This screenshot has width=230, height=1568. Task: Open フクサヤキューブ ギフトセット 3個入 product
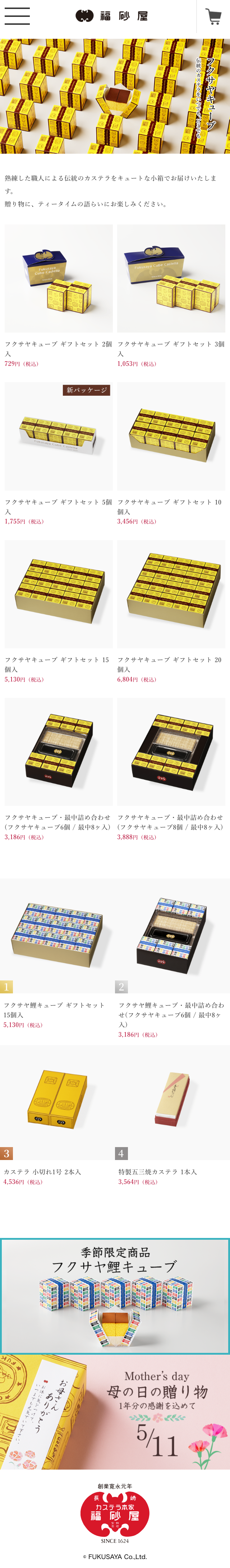[x=171, y=278]
